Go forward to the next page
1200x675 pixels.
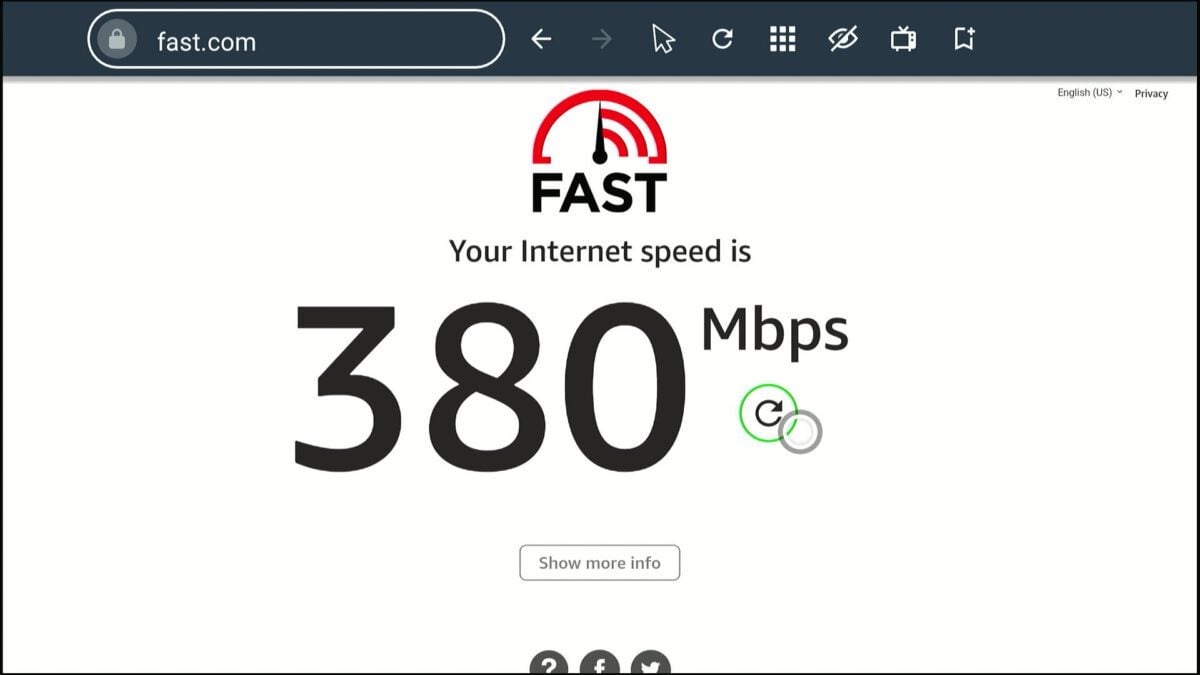(x=601, y=39)
